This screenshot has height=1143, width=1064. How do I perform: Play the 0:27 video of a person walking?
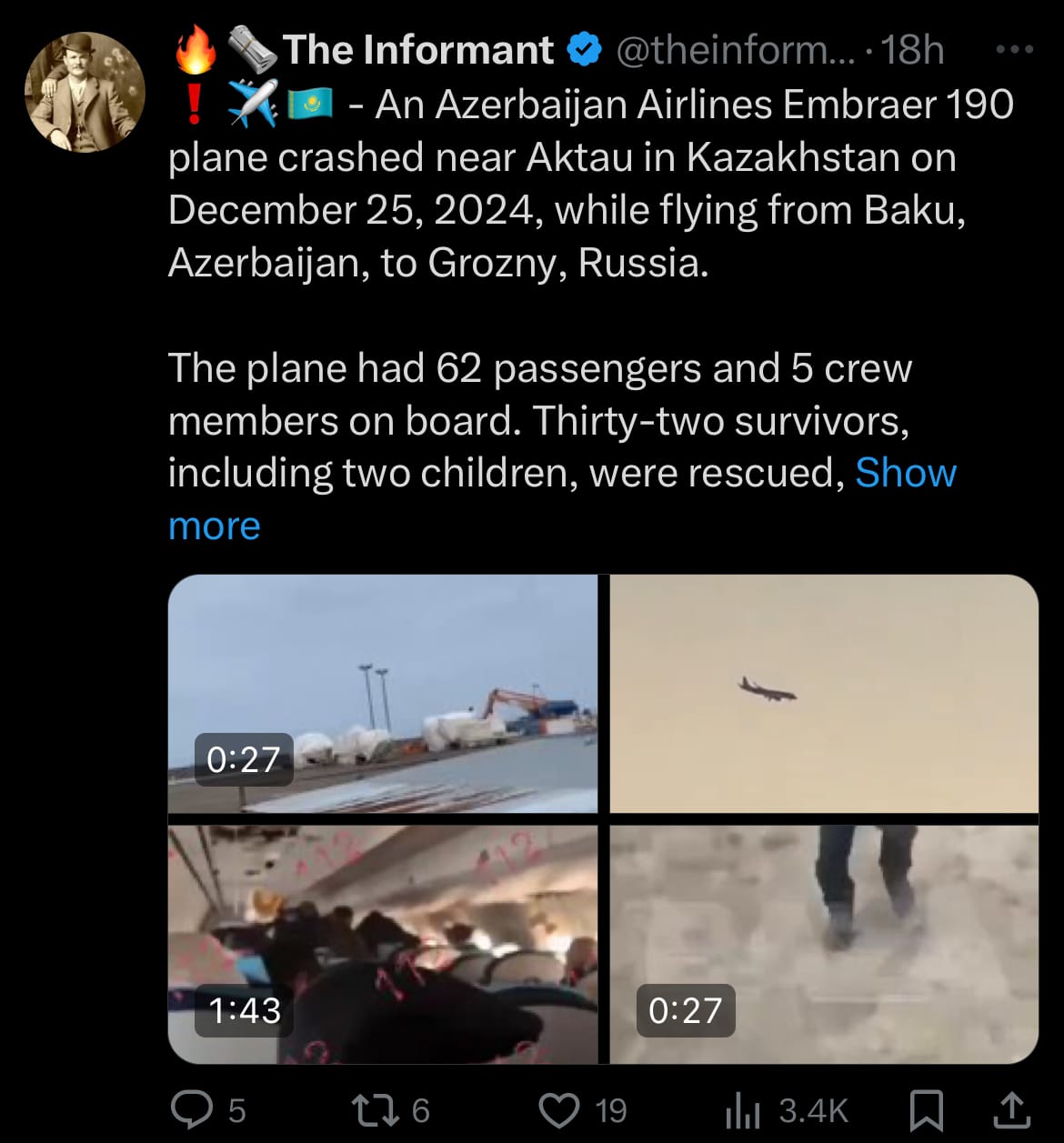824,944
